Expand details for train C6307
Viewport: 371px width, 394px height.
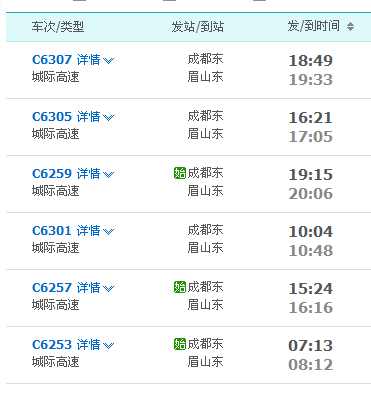(x=95, y=60)
